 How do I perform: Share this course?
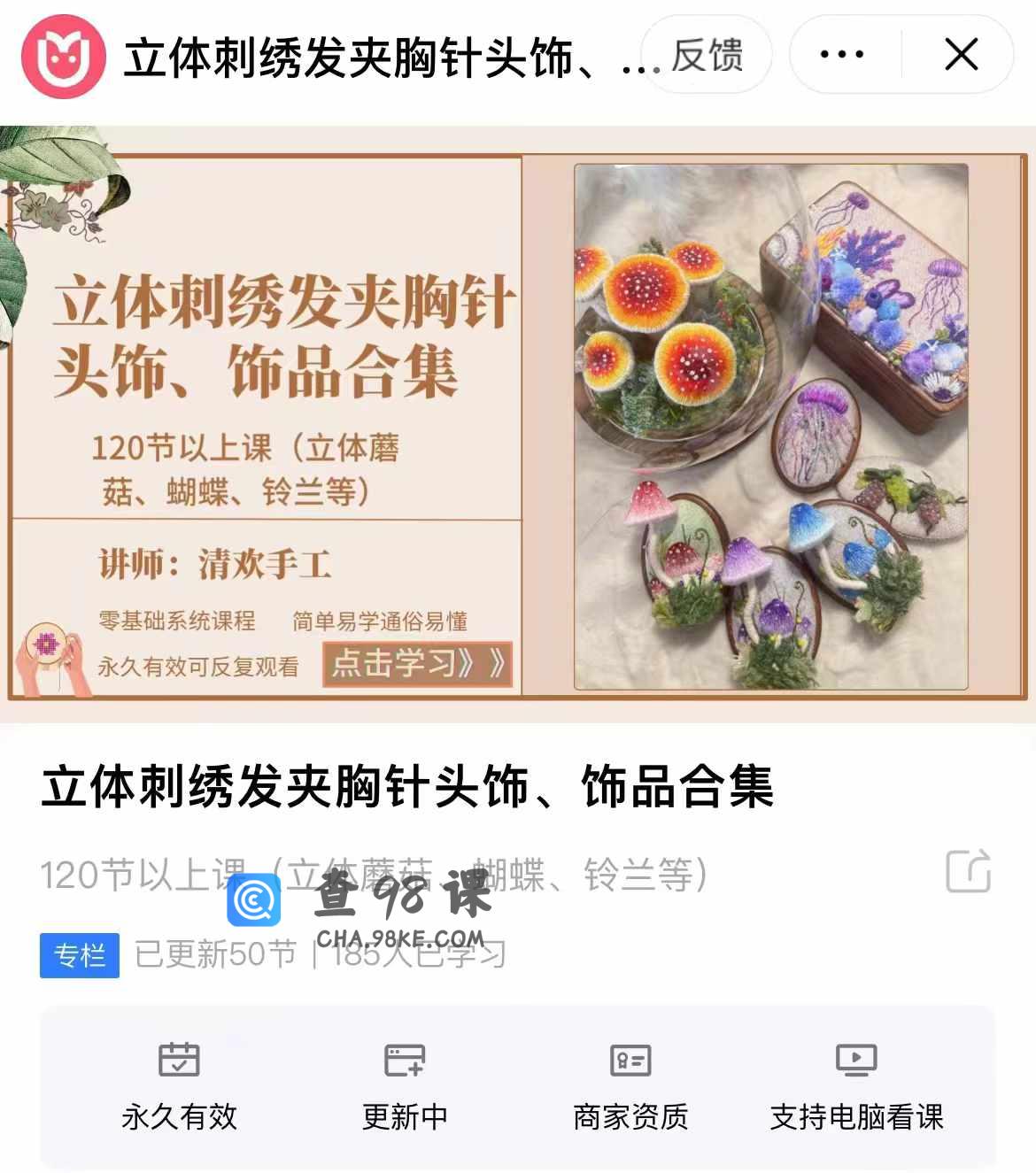point(968,871)
